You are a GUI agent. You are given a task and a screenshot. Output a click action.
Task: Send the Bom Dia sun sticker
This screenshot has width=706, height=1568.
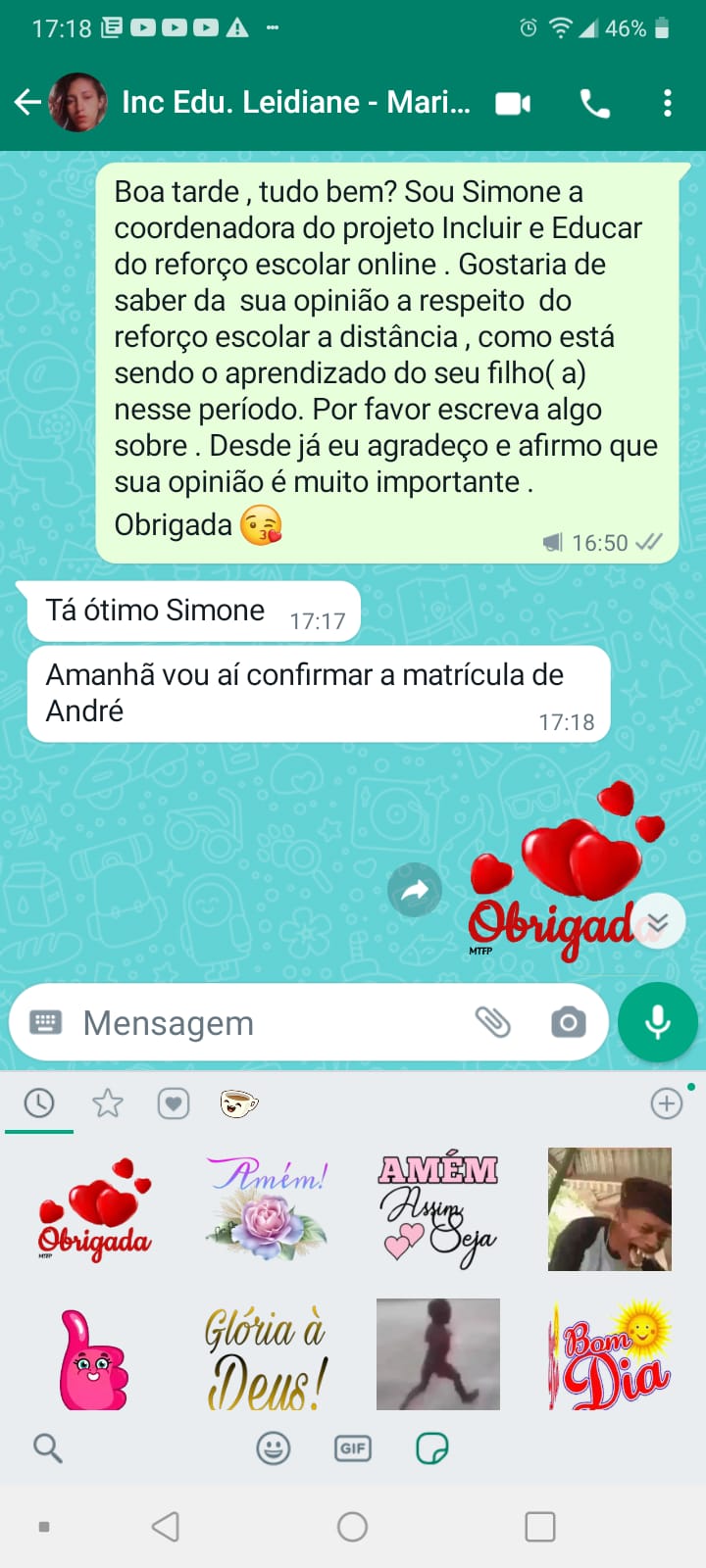(610, 1356)
